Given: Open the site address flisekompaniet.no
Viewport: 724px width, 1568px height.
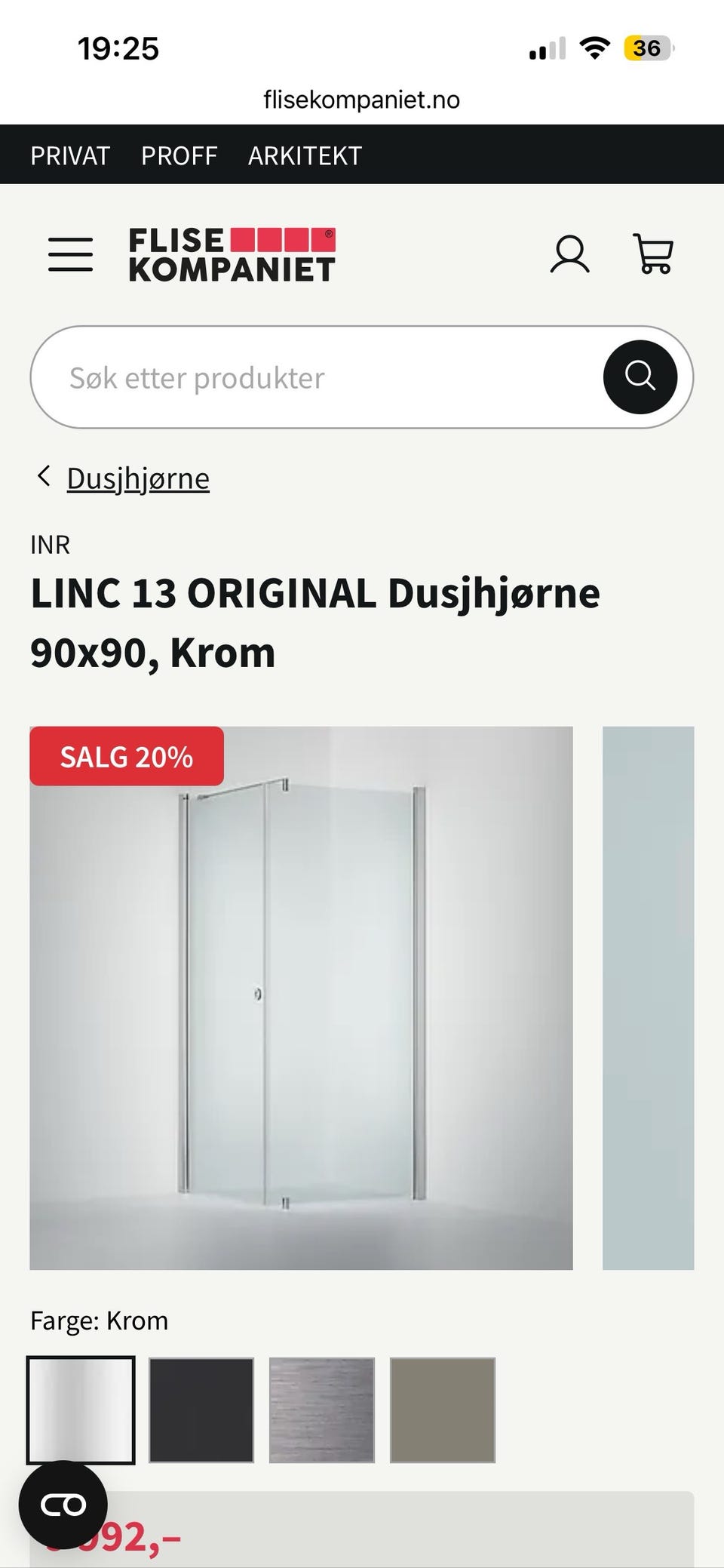Looking at the screenshot, I should pos(361,99).
